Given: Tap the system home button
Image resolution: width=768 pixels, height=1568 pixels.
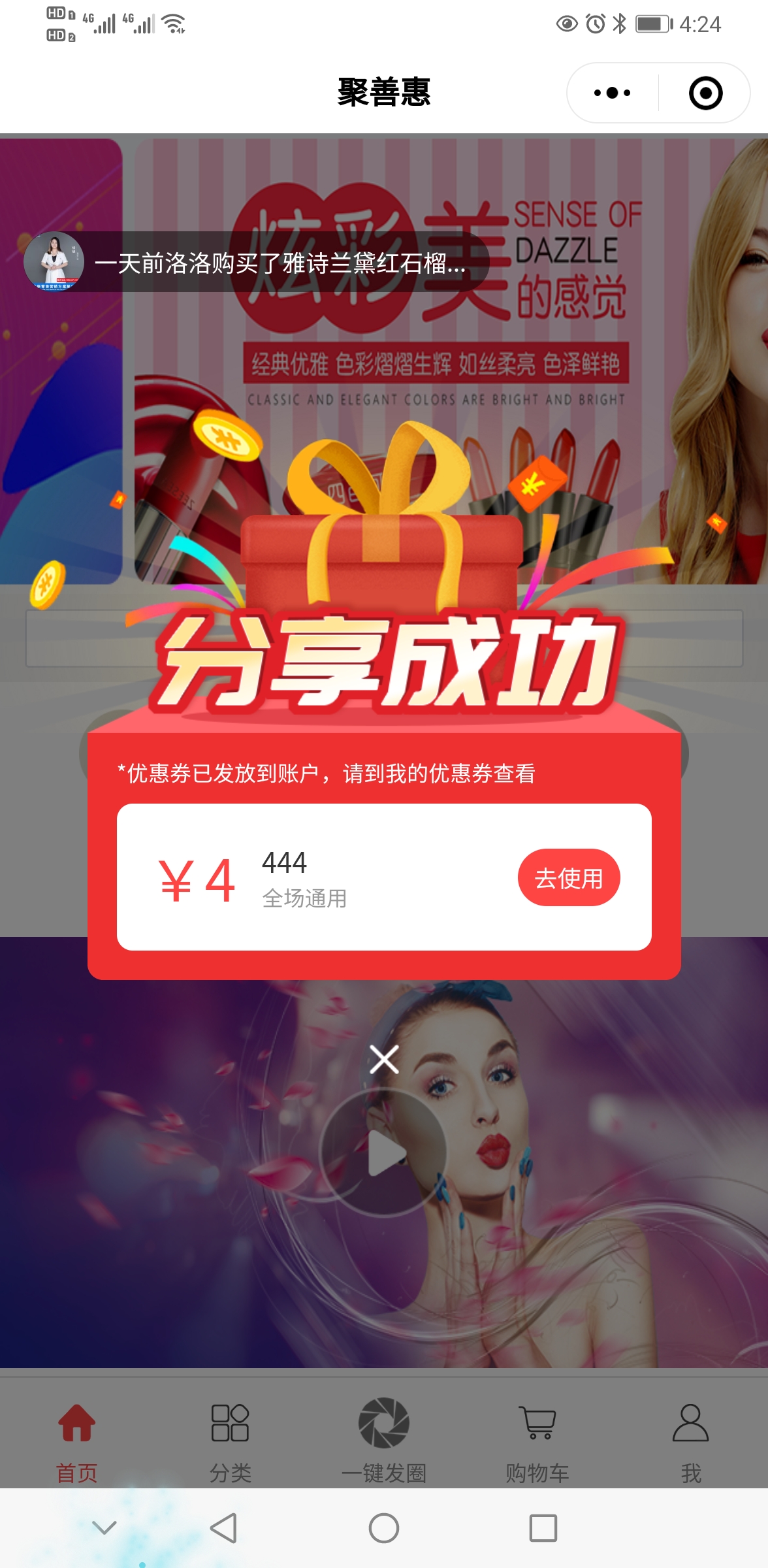Looking at the screenshot, I should [x=384, y=1528].
